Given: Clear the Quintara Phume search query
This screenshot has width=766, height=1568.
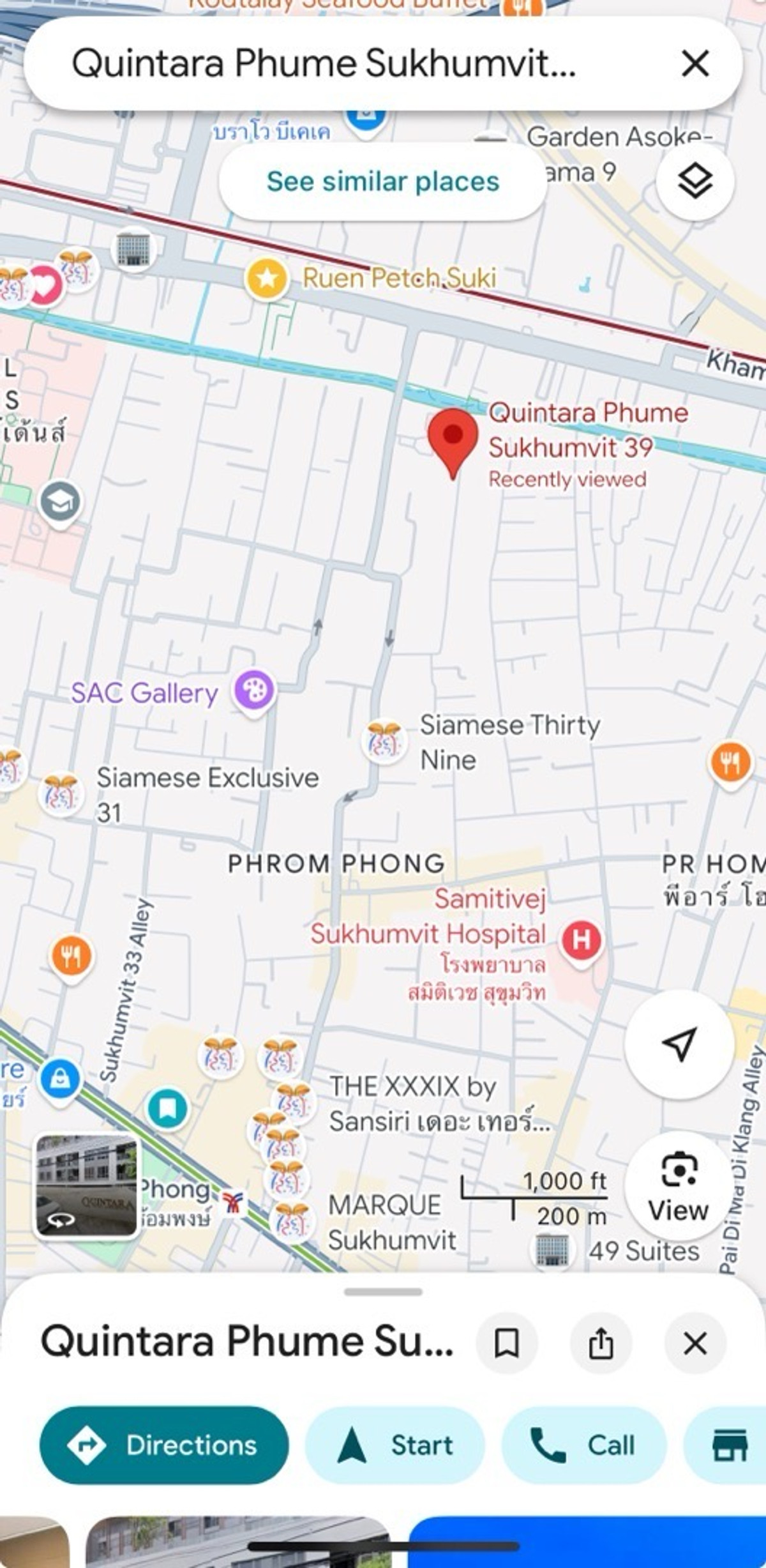Looking at the screenshot, I should pyautogui.click(x=695, y=64).
